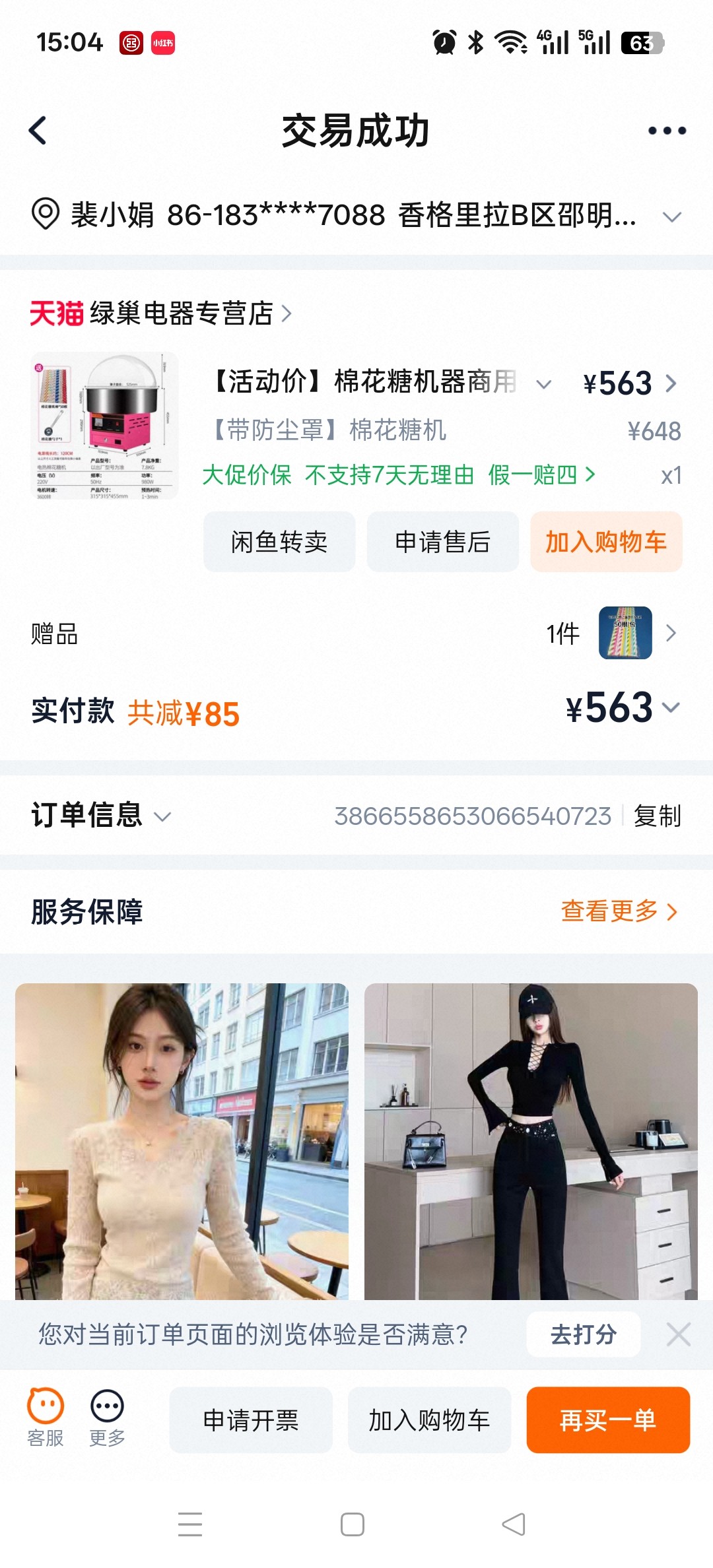
Task: Open the recommended white lace top card
Action: (182, 1142)
